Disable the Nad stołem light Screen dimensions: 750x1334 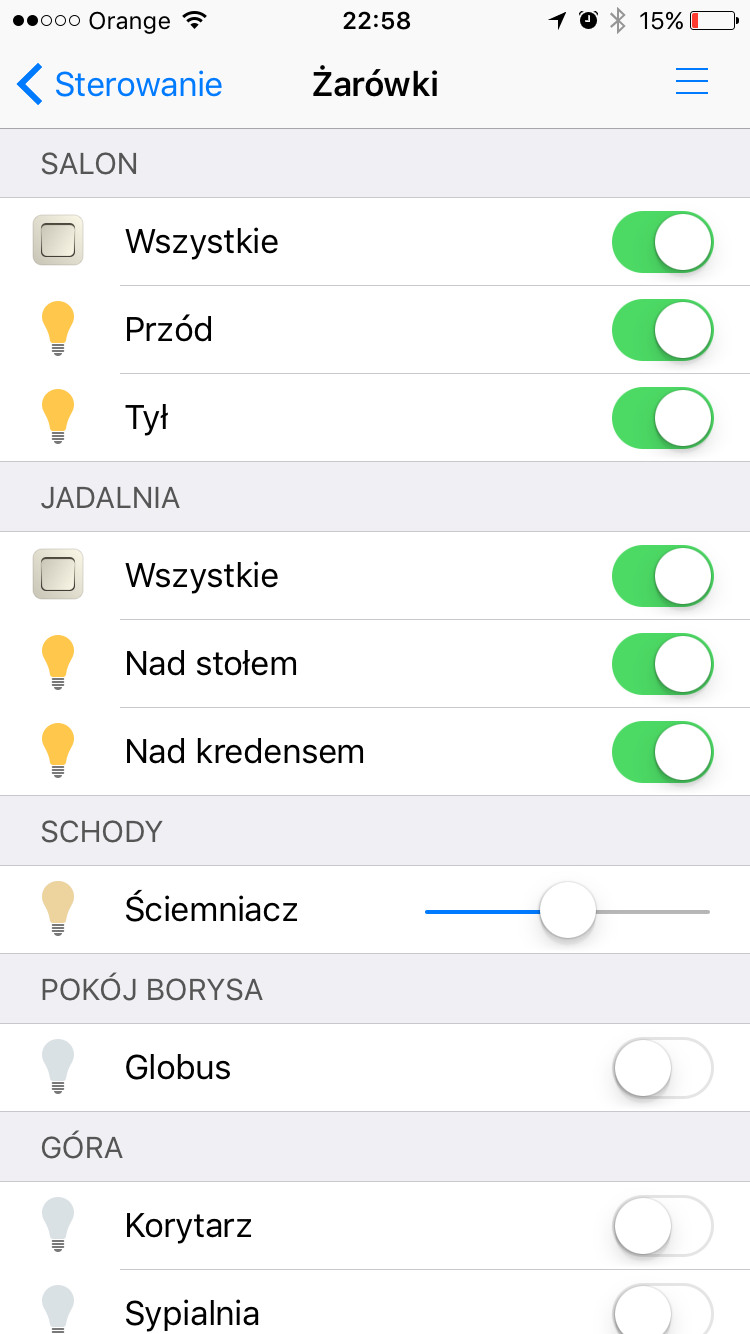663,664
